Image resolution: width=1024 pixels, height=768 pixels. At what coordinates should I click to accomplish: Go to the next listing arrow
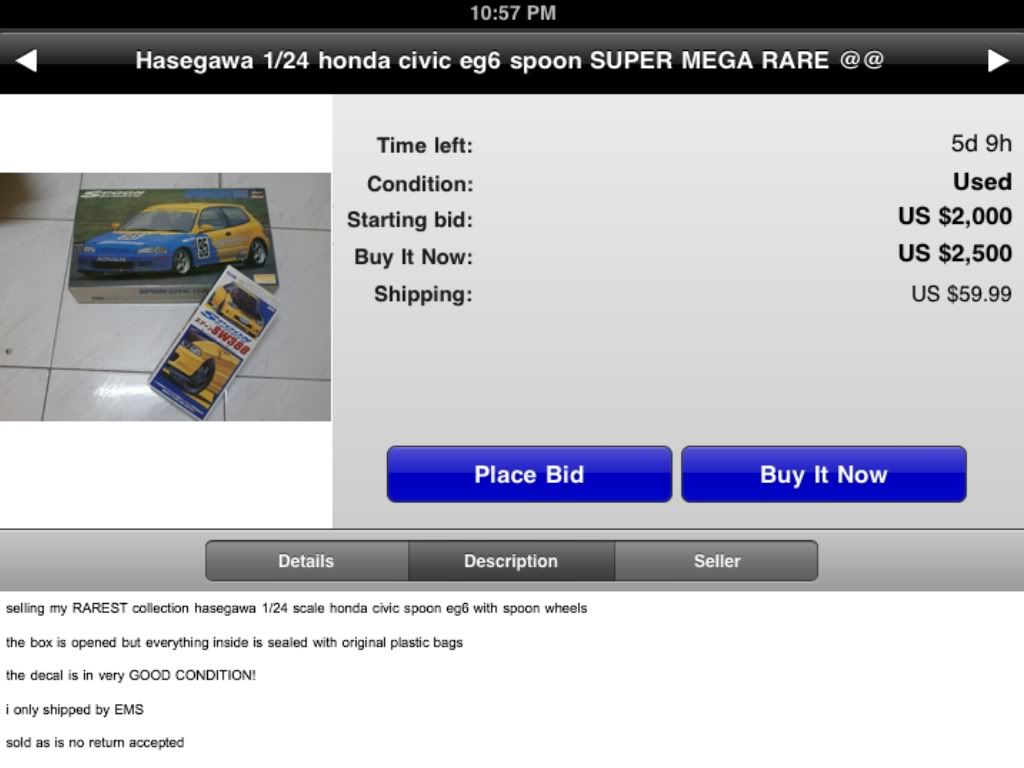pos(998,61)
